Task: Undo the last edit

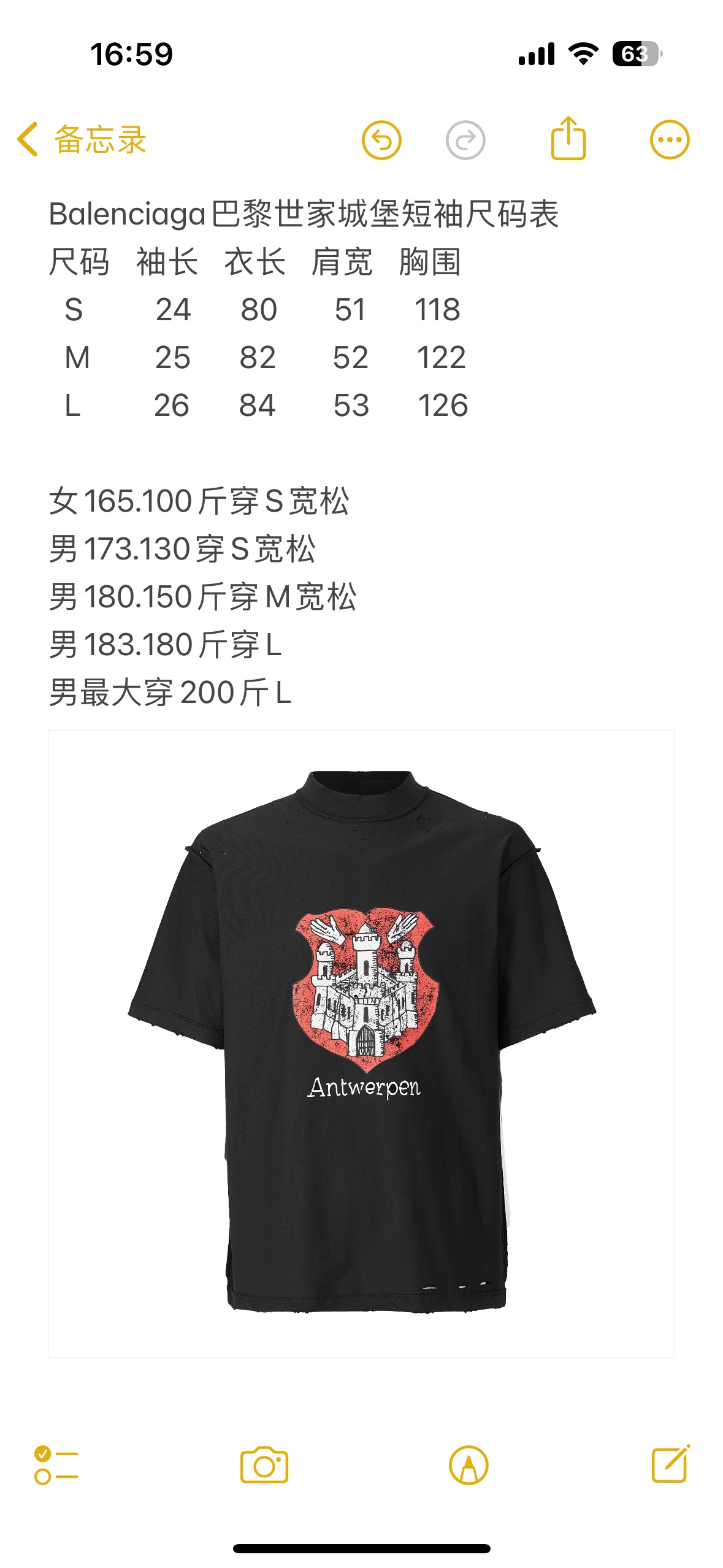Action: click(x=381, y=140)
